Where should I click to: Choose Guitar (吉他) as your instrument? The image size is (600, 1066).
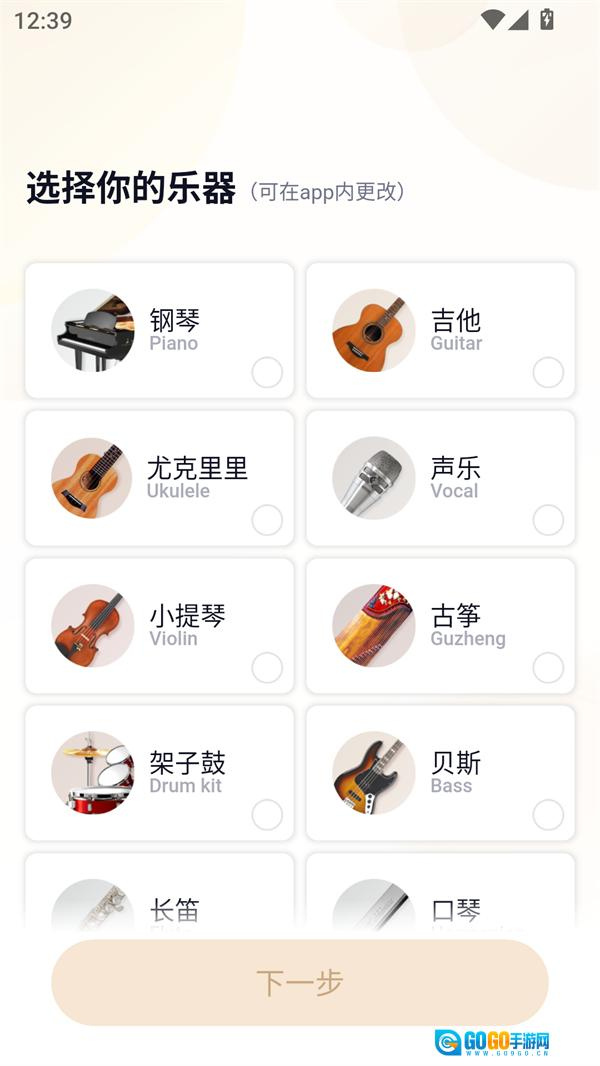click(x=440, y=331)
